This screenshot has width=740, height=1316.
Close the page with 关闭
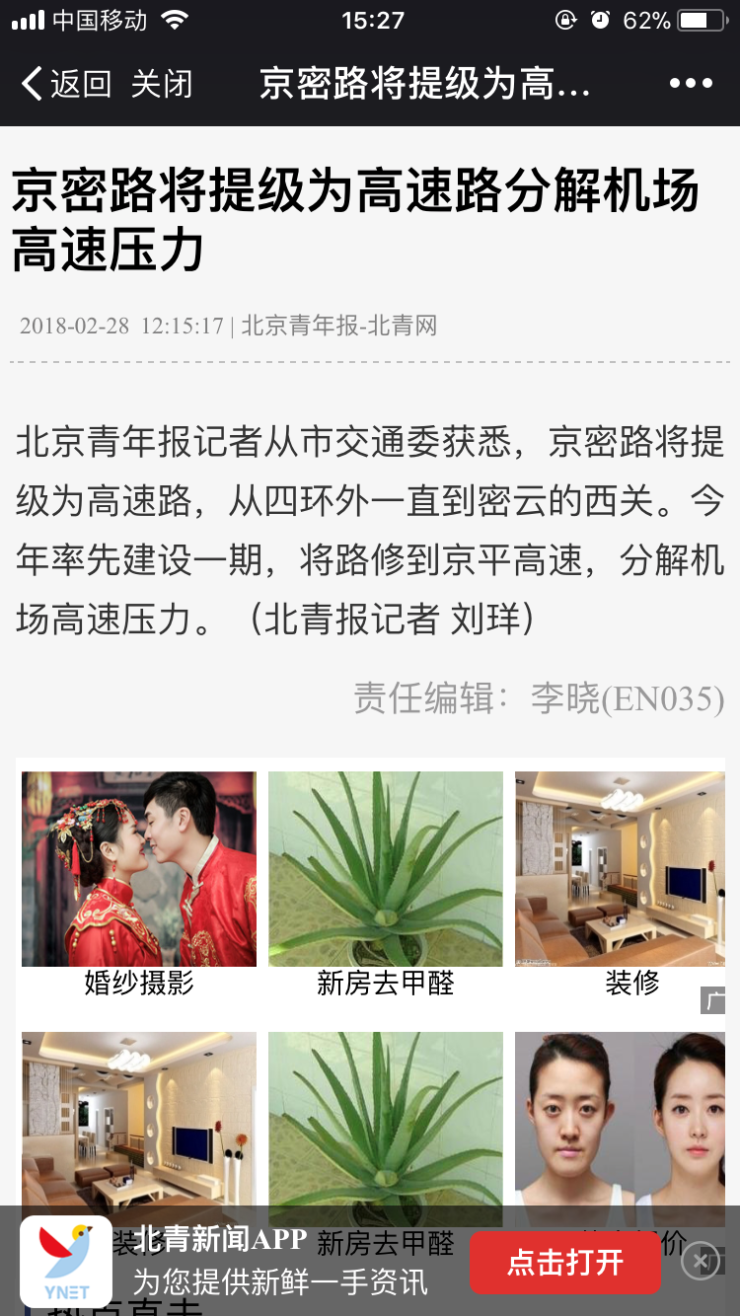(161, 84)
